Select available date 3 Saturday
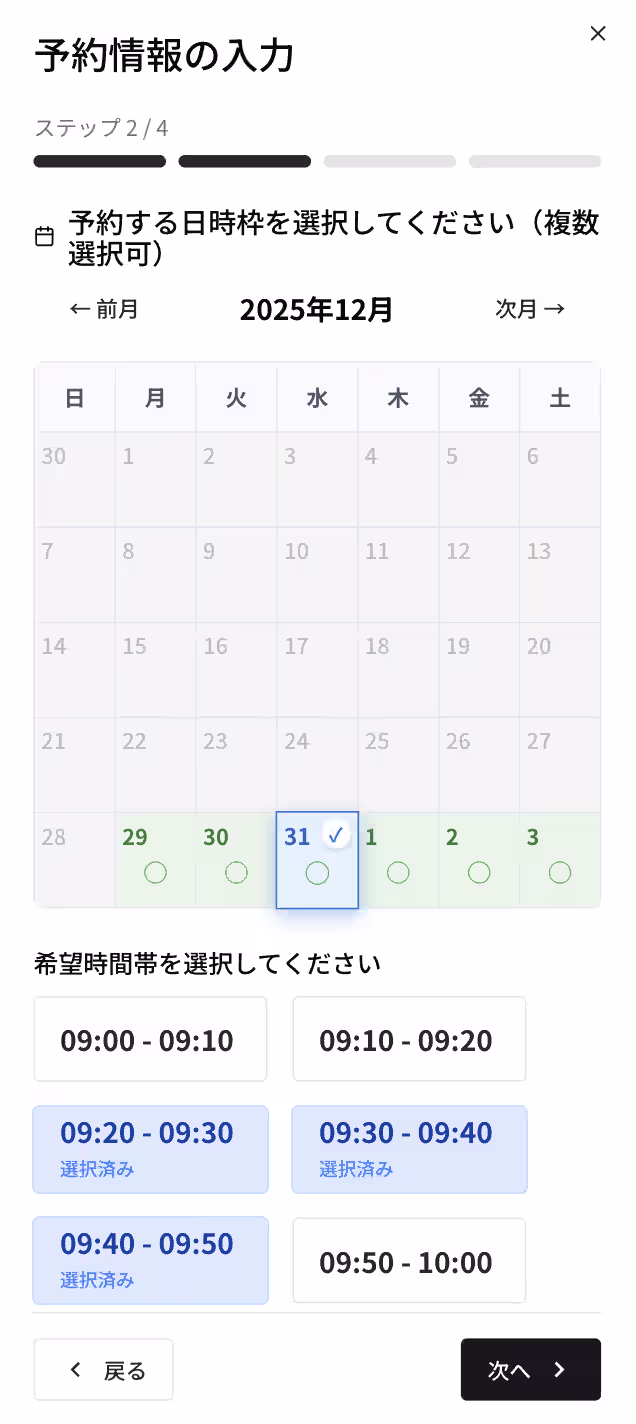Image resolution: width=636 pixels, height=1424 pixels. [x=560, y=859]
